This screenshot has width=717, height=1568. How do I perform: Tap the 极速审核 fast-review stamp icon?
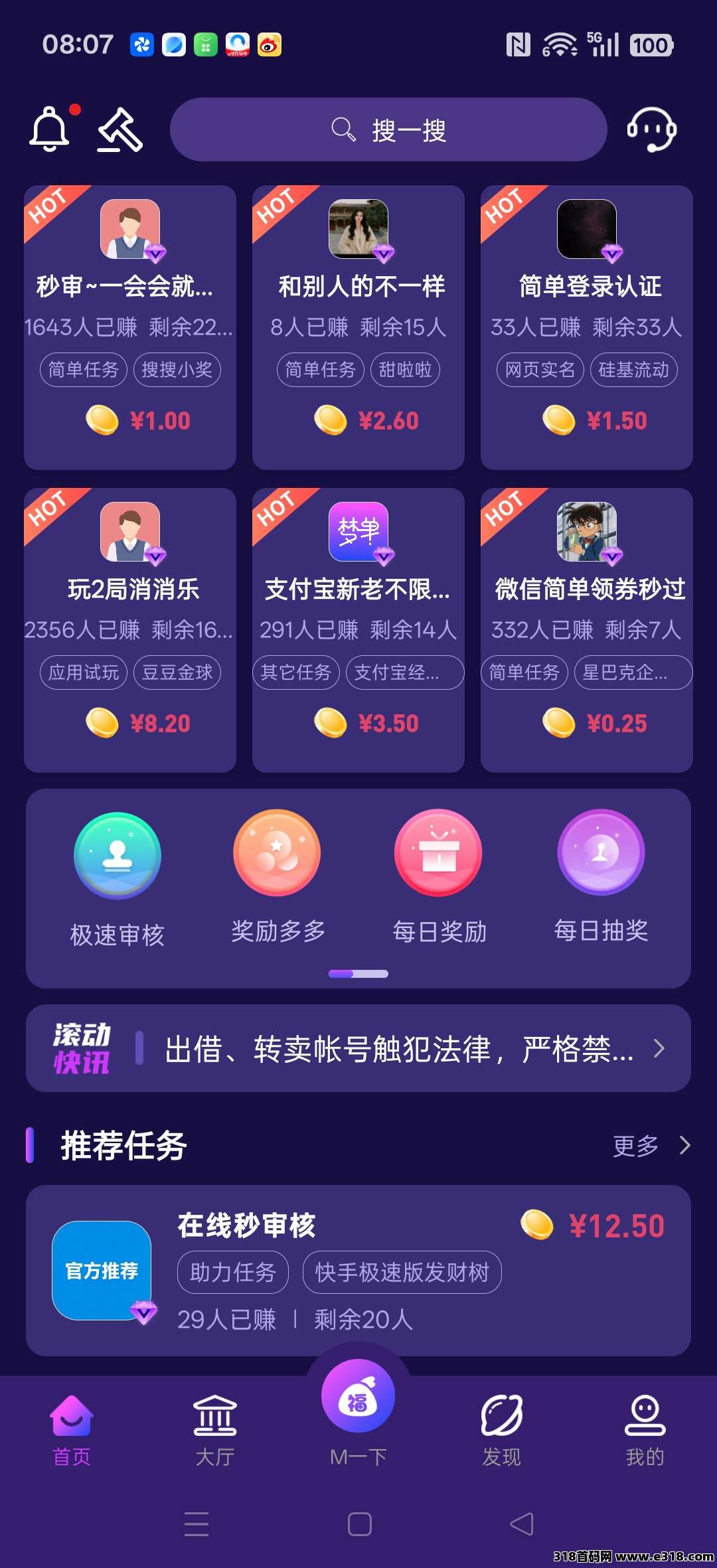tap(117, 855)
